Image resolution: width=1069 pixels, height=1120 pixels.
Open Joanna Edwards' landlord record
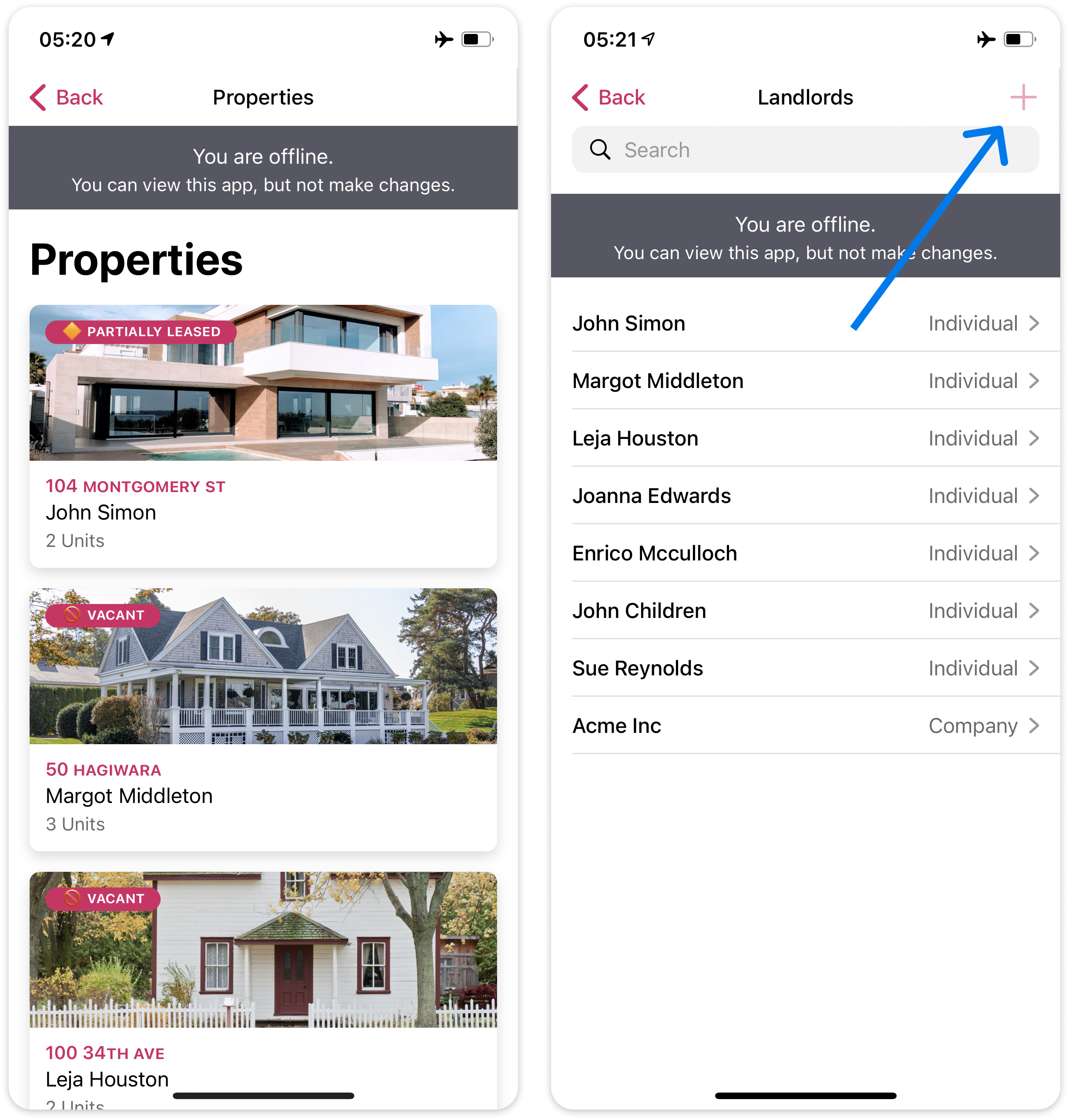click(804, 496)
